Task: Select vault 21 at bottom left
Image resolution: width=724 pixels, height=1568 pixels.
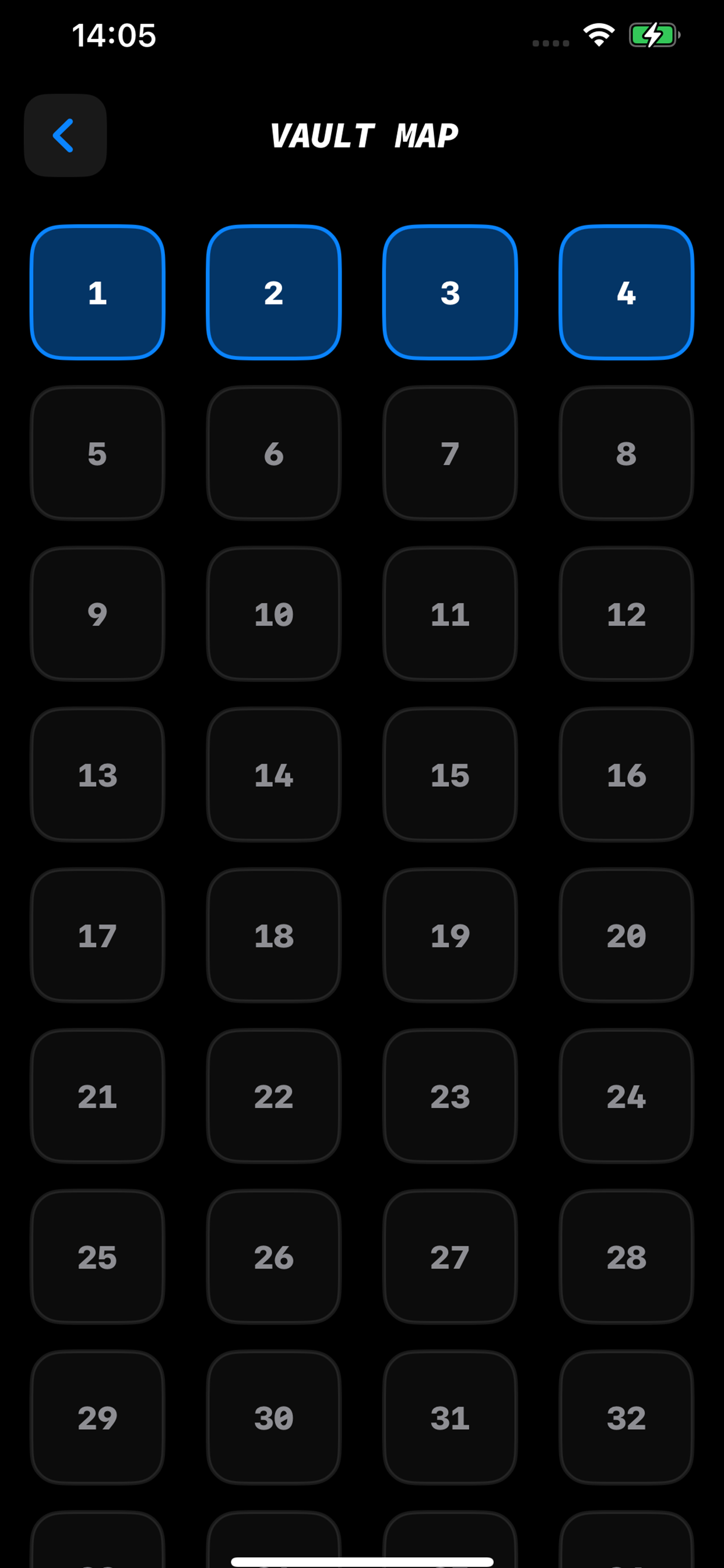Action: coord(97,1096)
